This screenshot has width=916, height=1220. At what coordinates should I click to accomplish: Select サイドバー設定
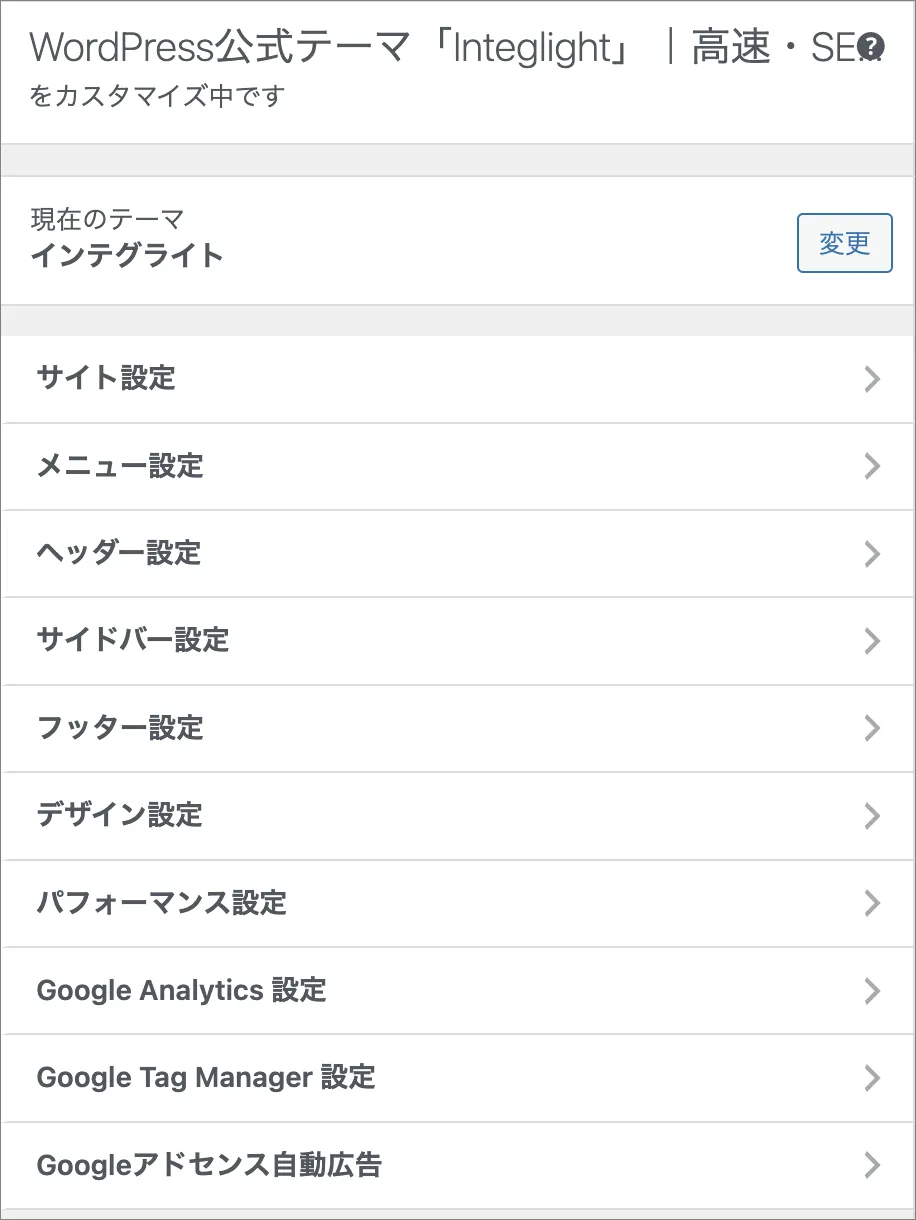point(458,640)
